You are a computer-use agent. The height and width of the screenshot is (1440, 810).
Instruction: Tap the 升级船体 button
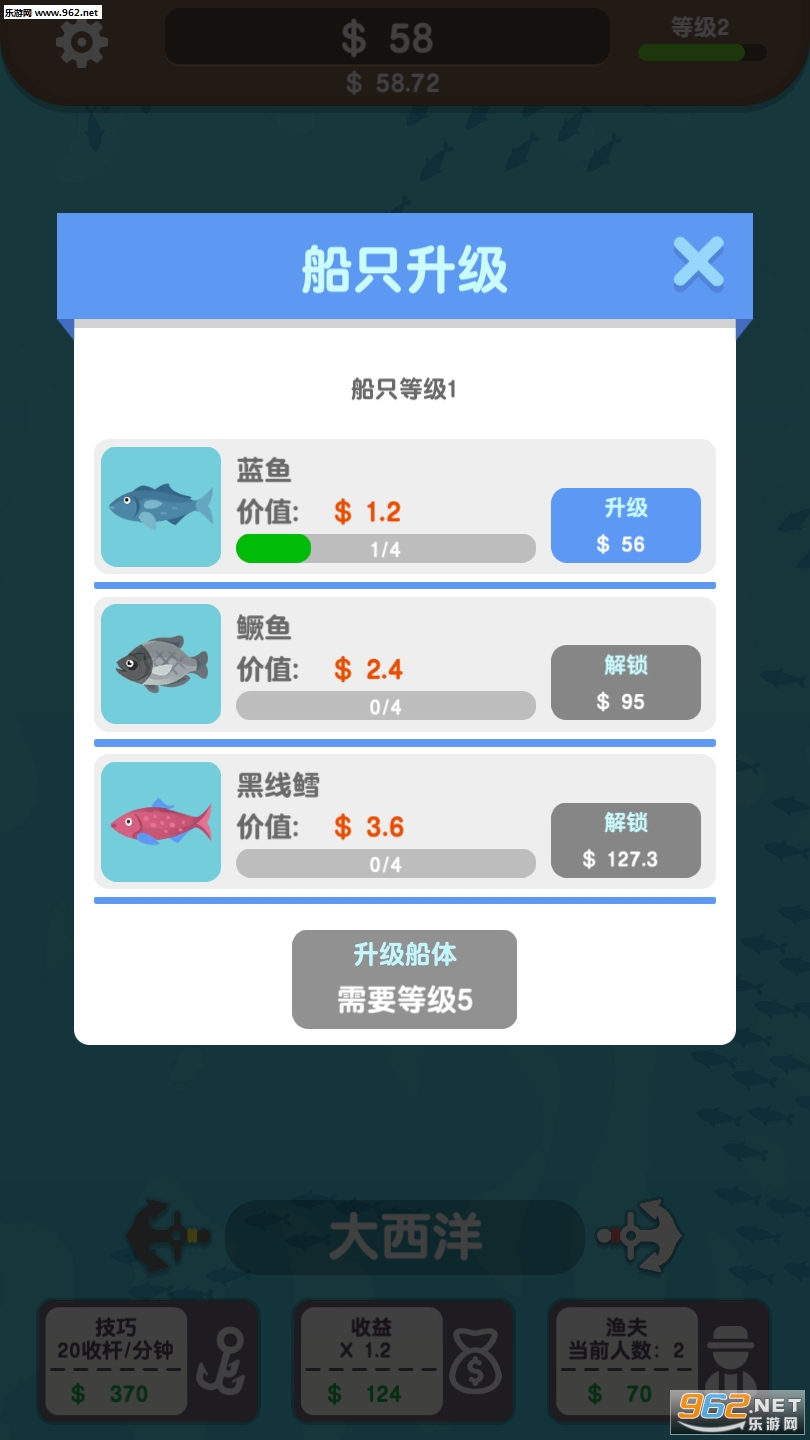[404, 979]
